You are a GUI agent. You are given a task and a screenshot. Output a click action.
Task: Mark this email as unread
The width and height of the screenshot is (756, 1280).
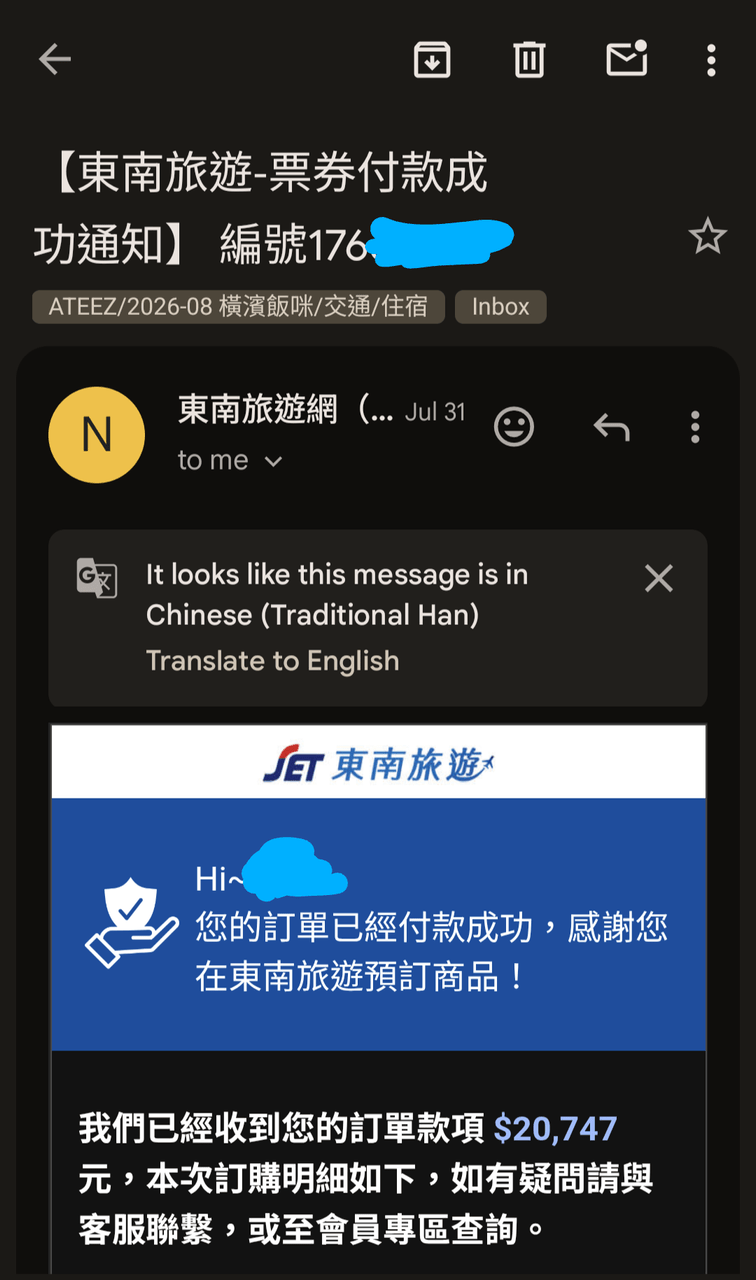pyautogui.click(x=627, y=59)
